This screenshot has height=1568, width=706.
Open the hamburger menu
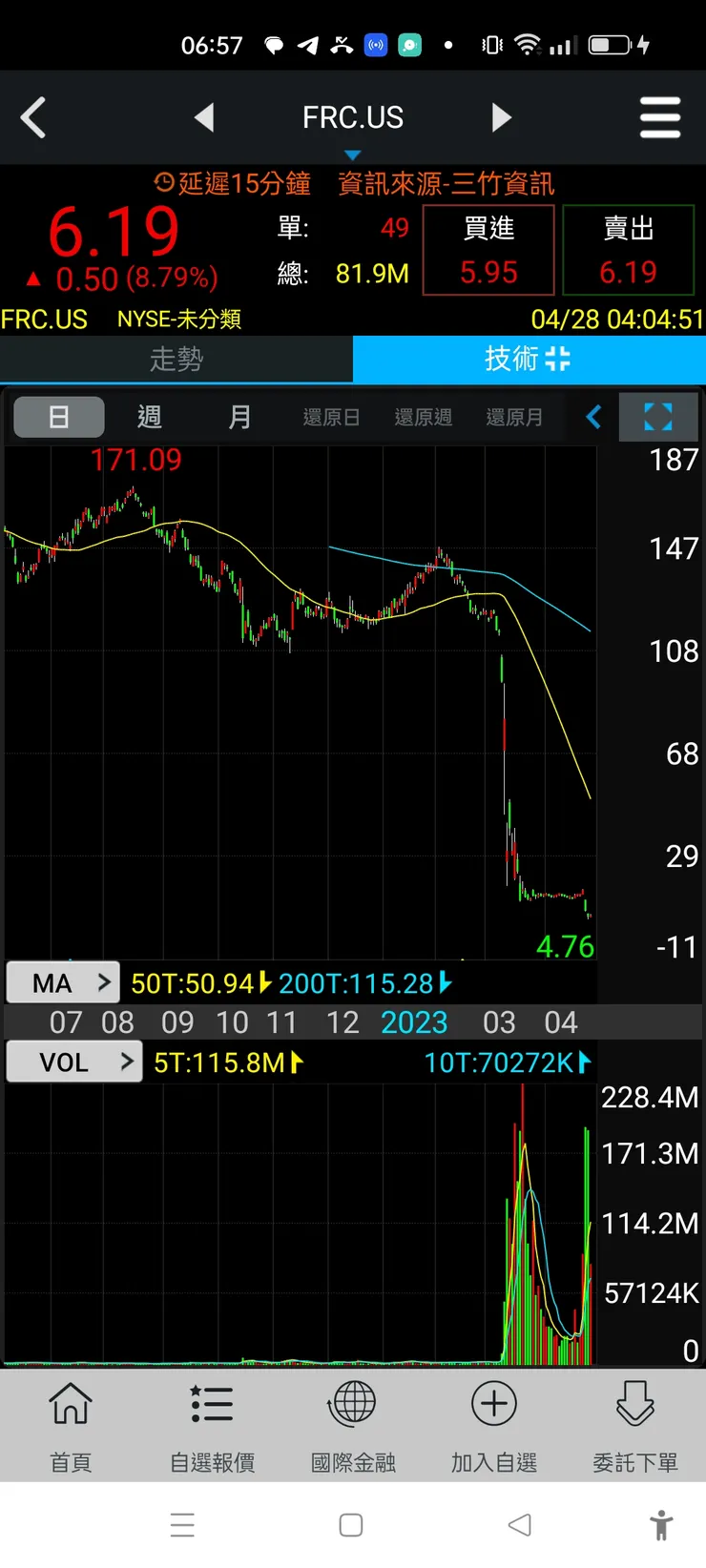click(x=660, y=118)
